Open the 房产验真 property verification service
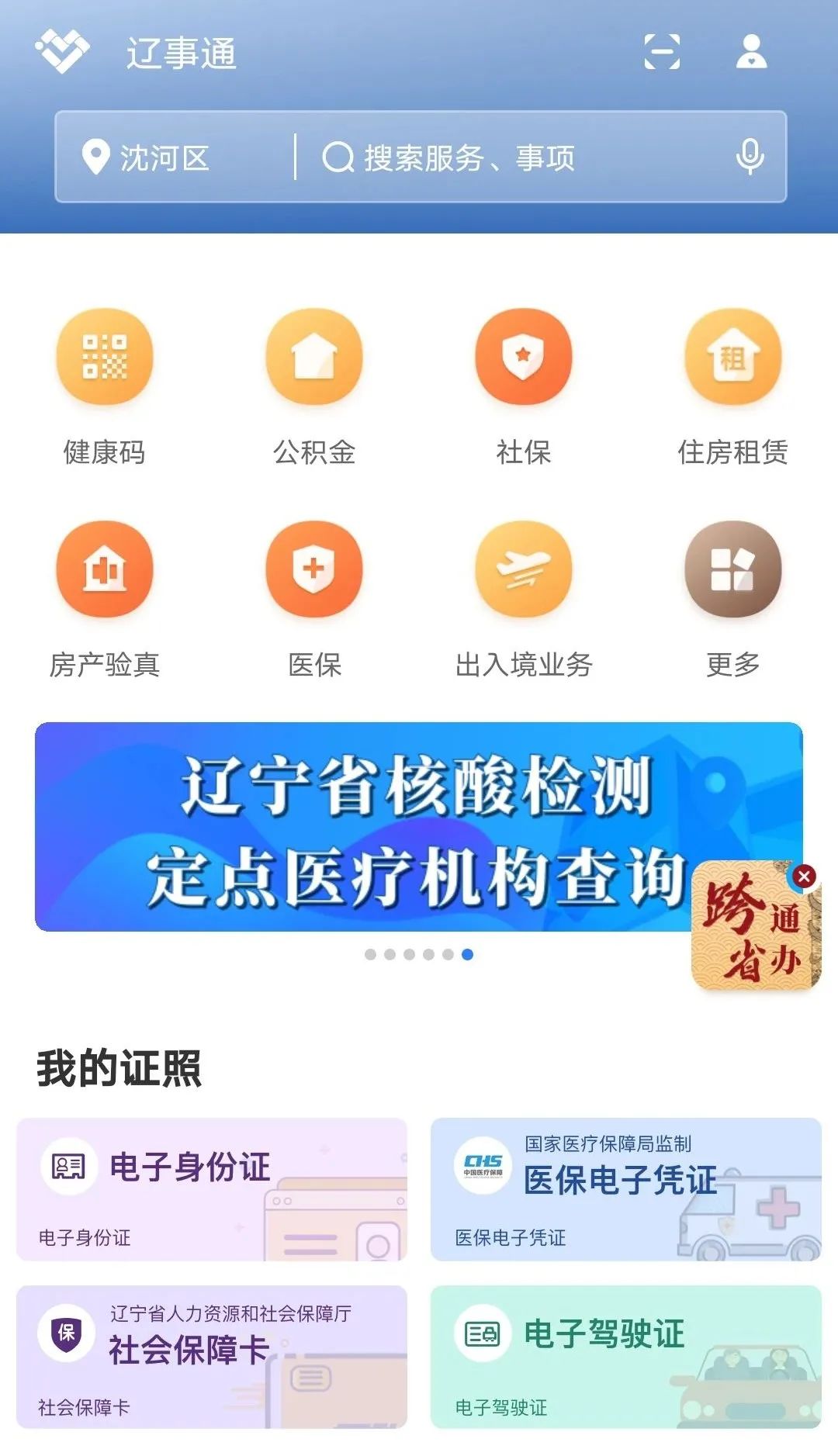This screenshot has height=1456, width=838. point(105,569)
